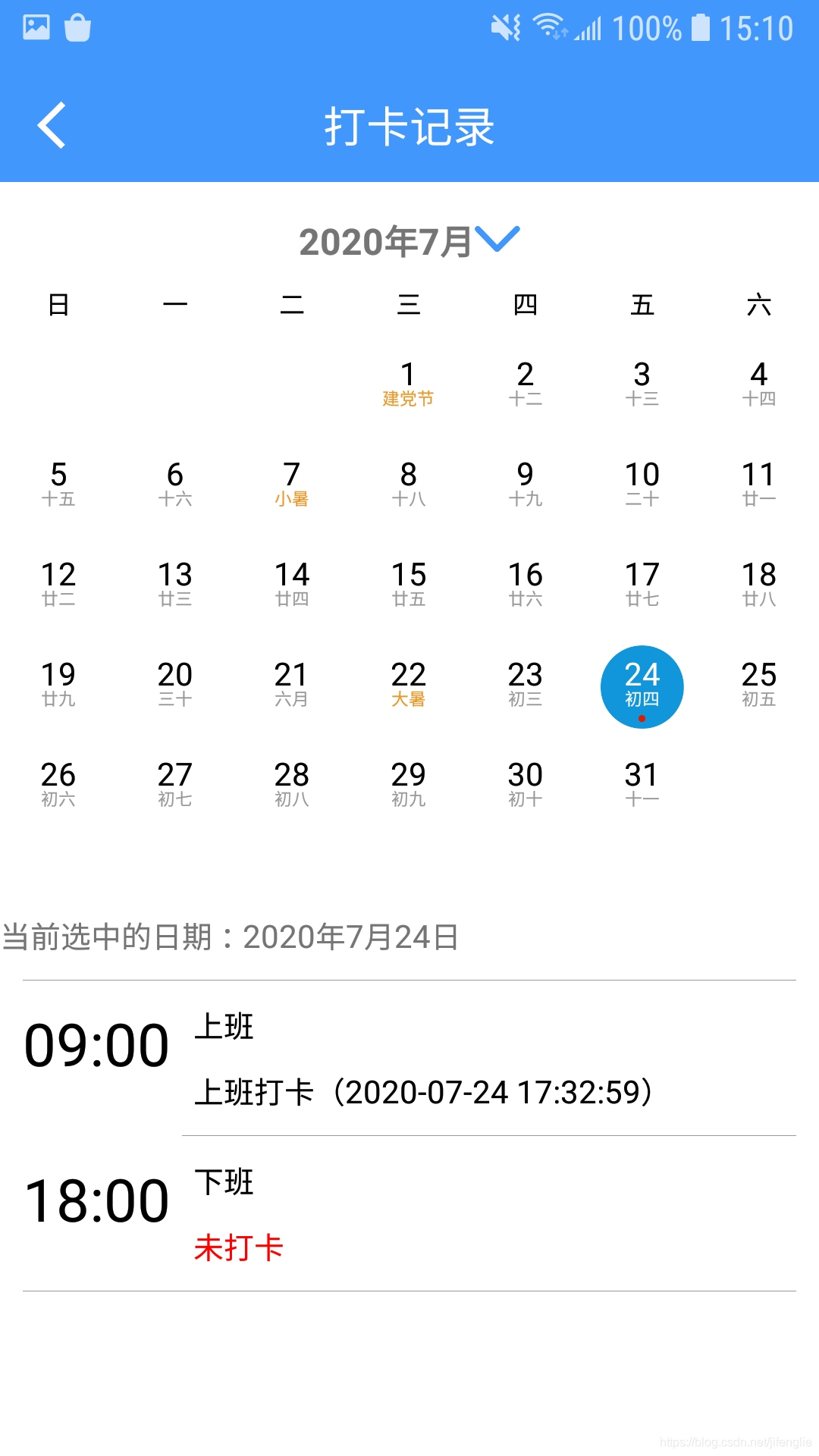Choose July 28 初八 date
This screenshot has width=819, height=1456.
(x=291, y=785)
